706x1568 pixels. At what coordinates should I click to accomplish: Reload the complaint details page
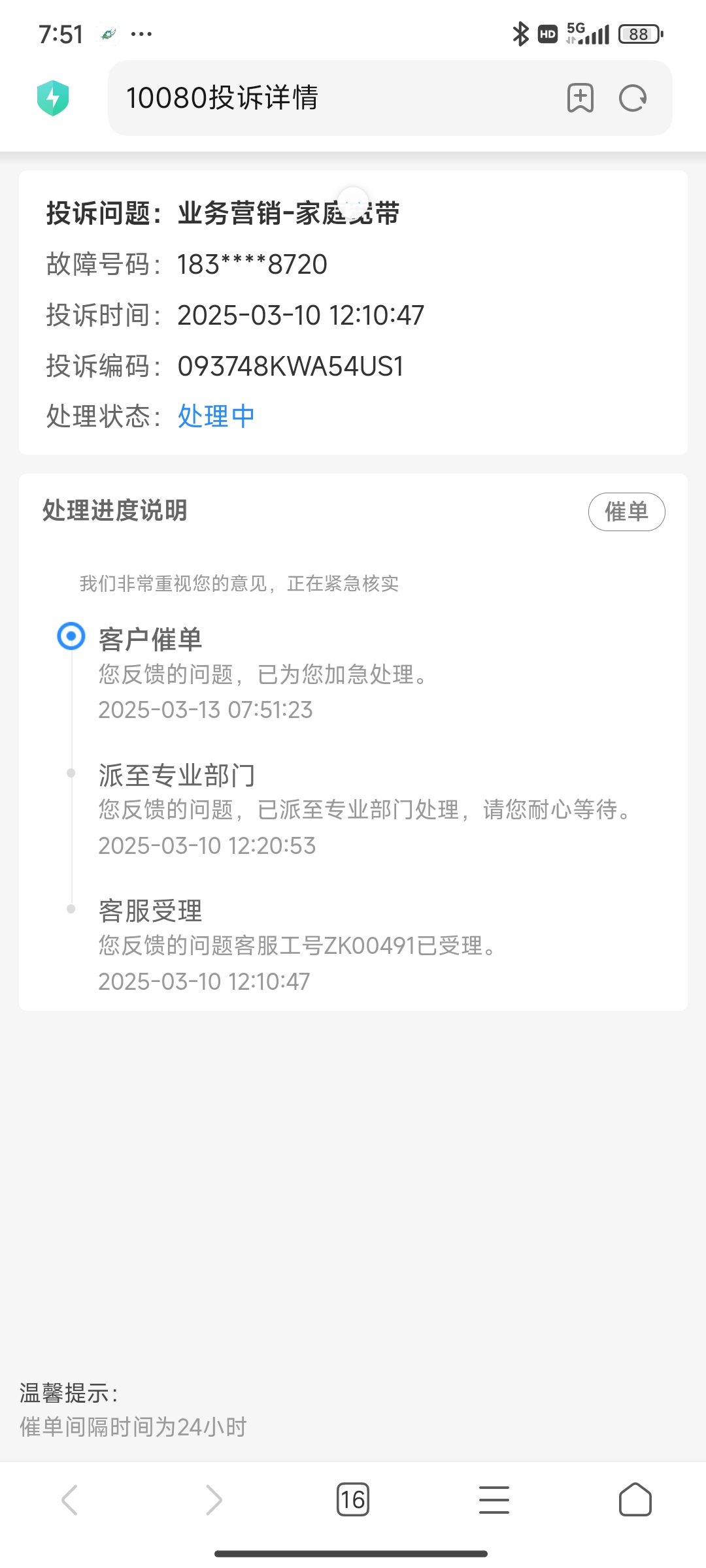pos(632,98)
